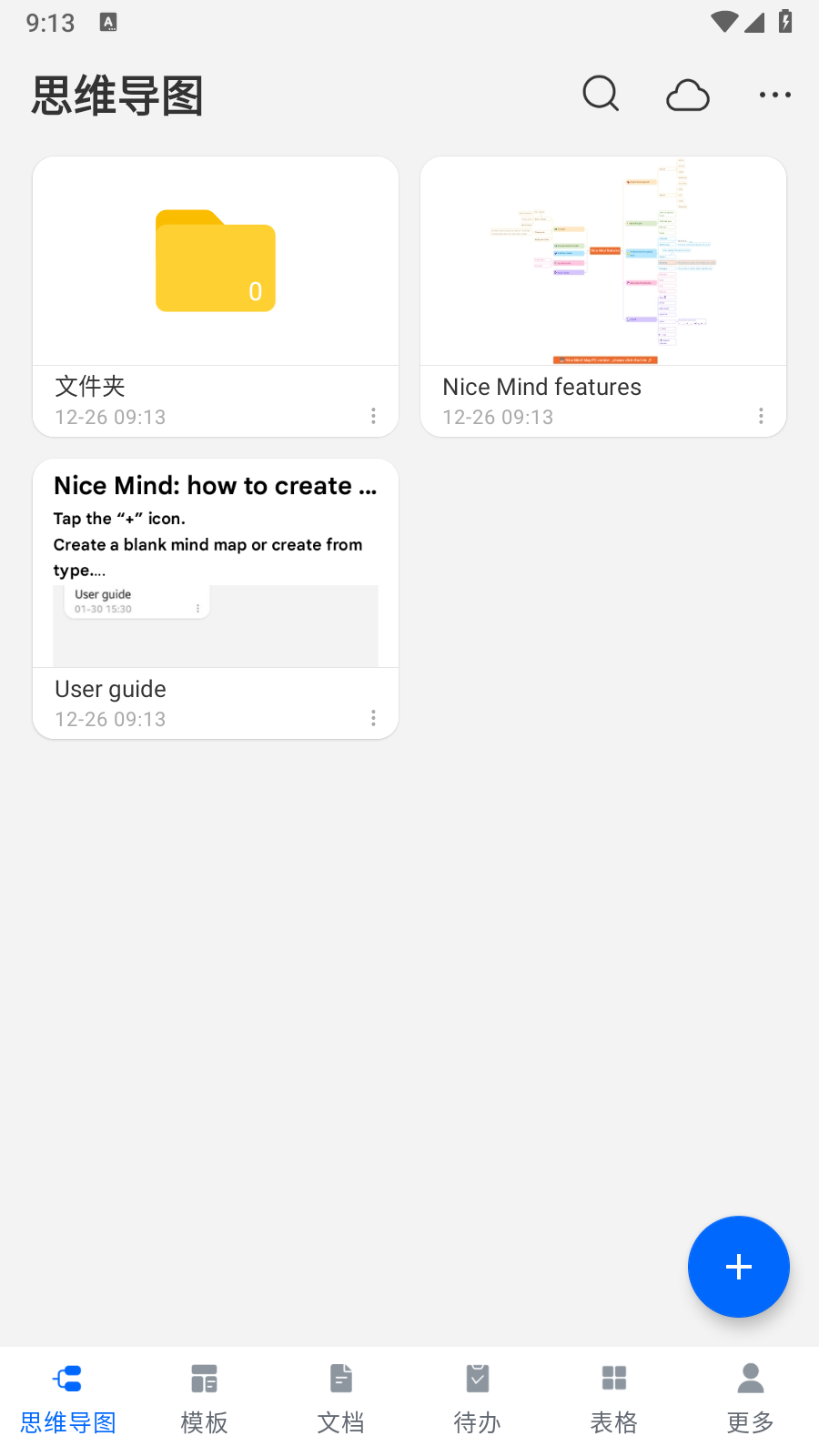Screen dimensions: 819x1456
Task: Open the Nice Mind features mind map
Action: point(603,264)
